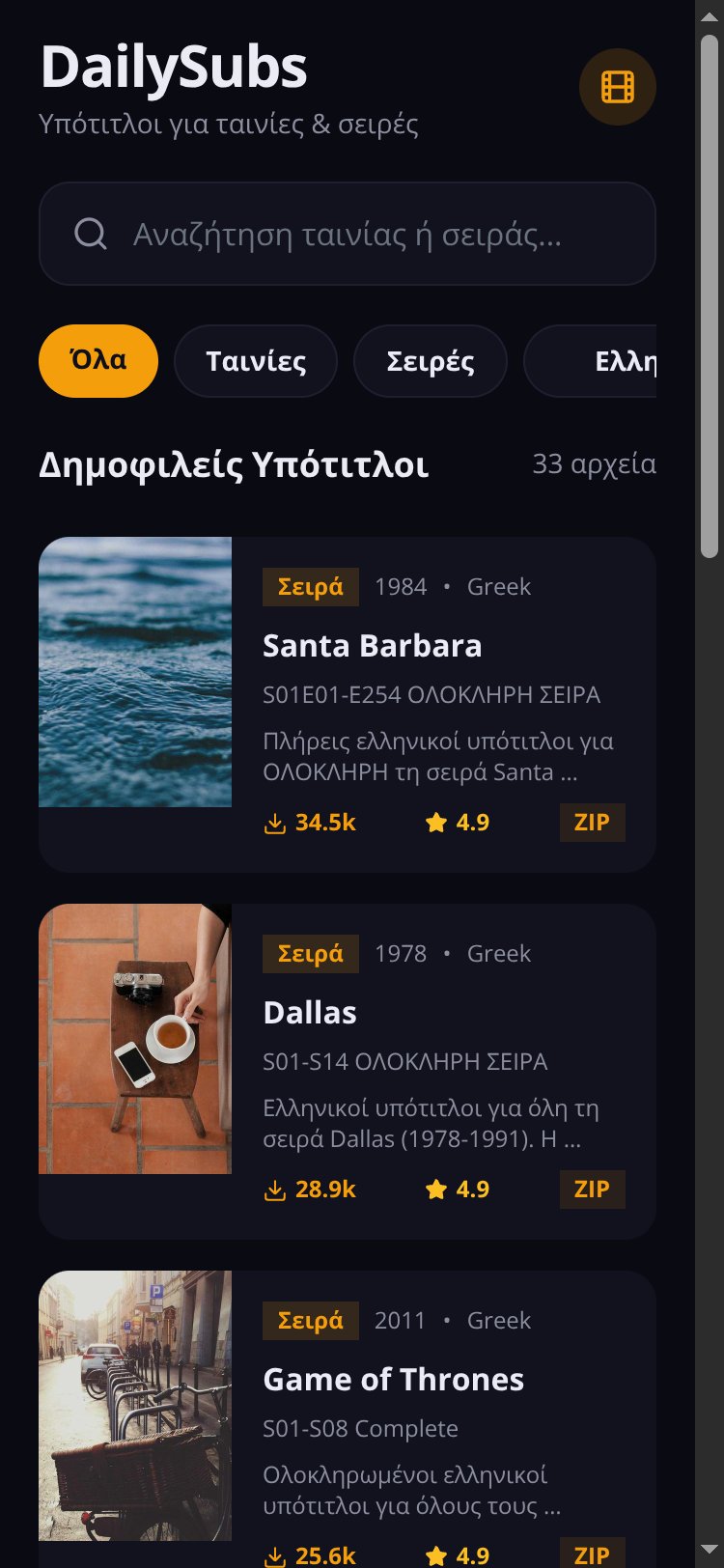Filter by Σειρές chip
This screenshot has width=724, height=1568.
point(431,361)
